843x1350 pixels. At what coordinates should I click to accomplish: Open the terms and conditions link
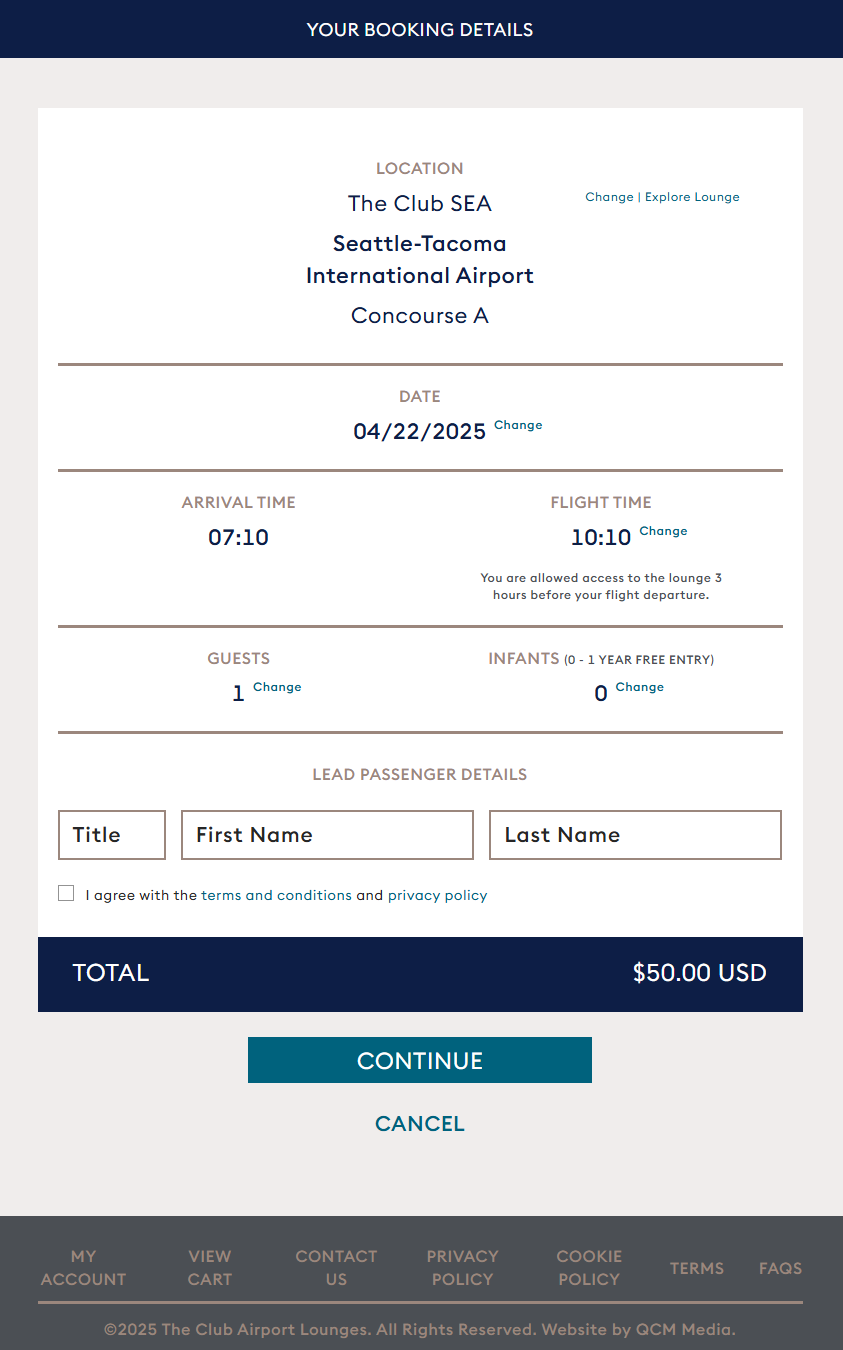pos(276,895)
